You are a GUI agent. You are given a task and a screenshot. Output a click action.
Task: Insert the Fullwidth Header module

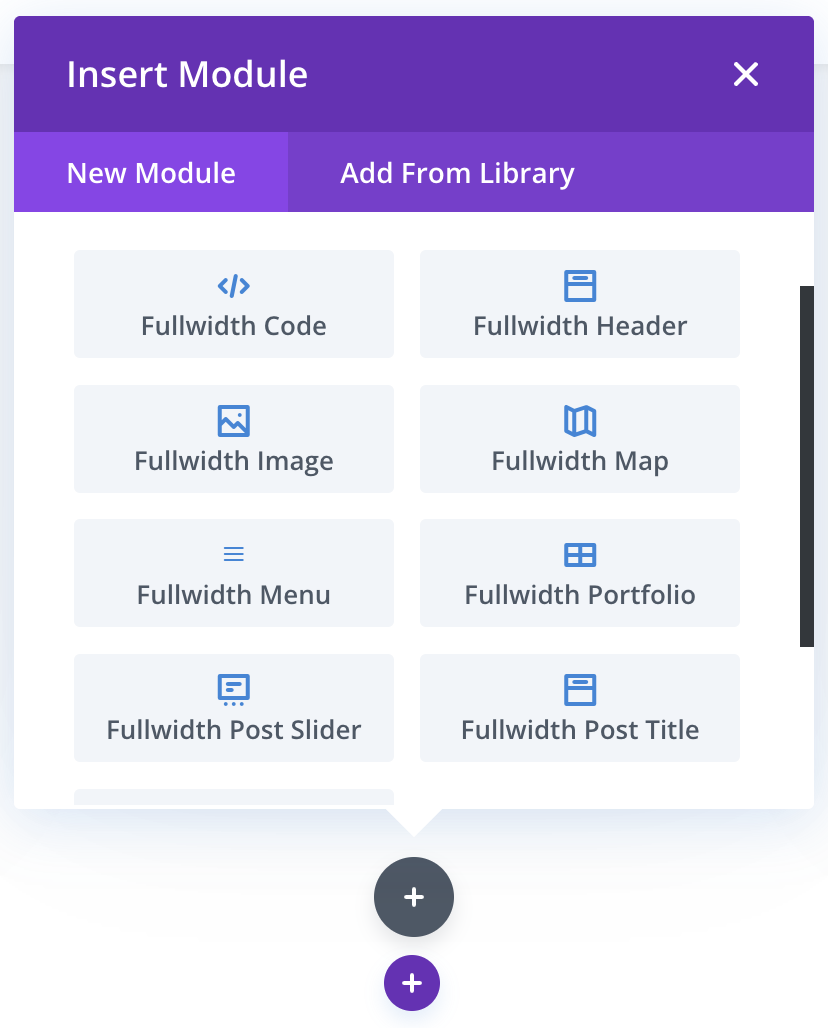click(579, 304)
